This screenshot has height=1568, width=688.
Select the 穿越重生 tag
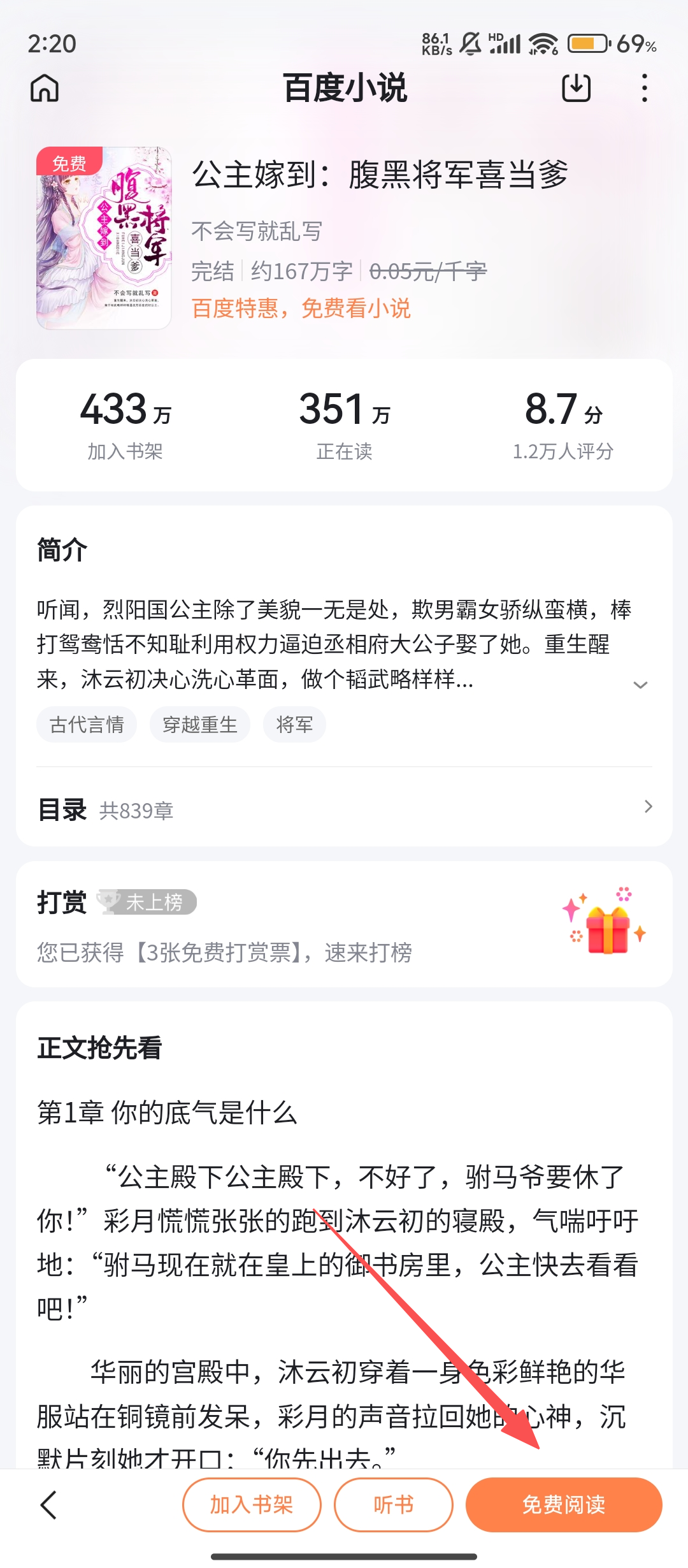pyautogui.click(x=199, y=725)
